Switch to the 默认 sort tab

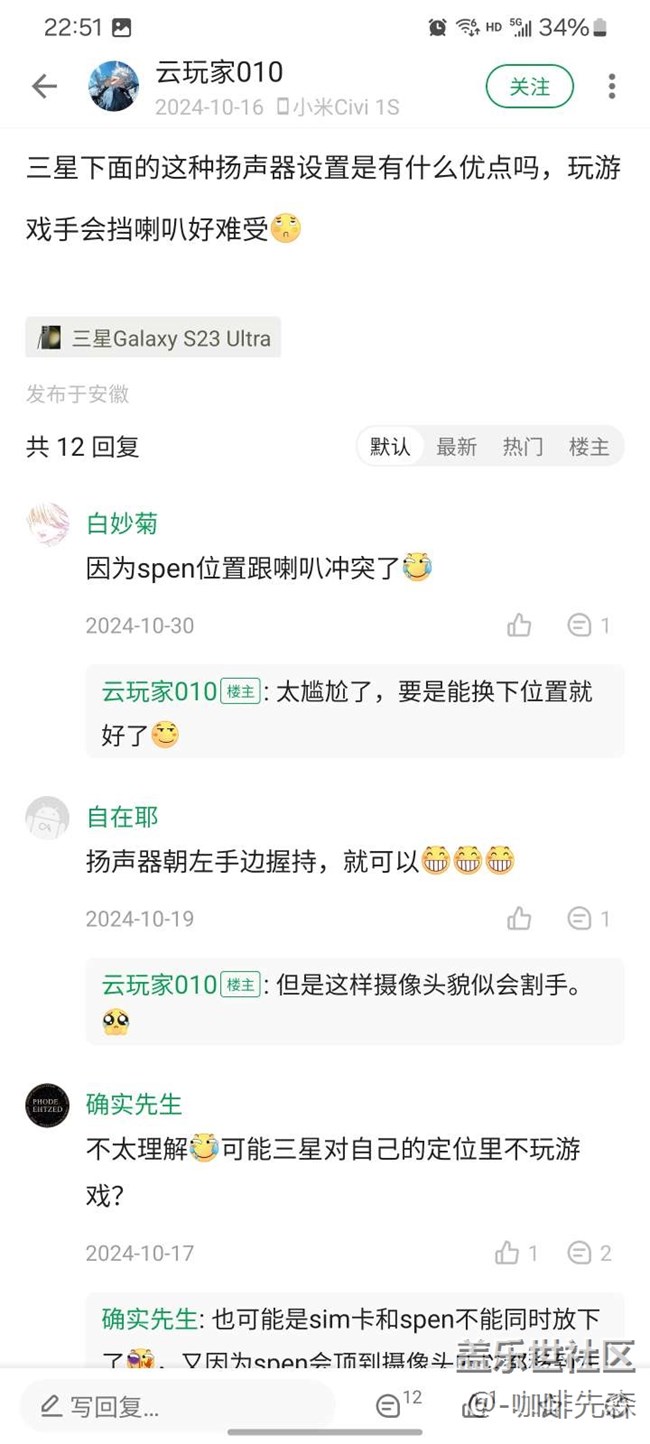click(390, 447)
